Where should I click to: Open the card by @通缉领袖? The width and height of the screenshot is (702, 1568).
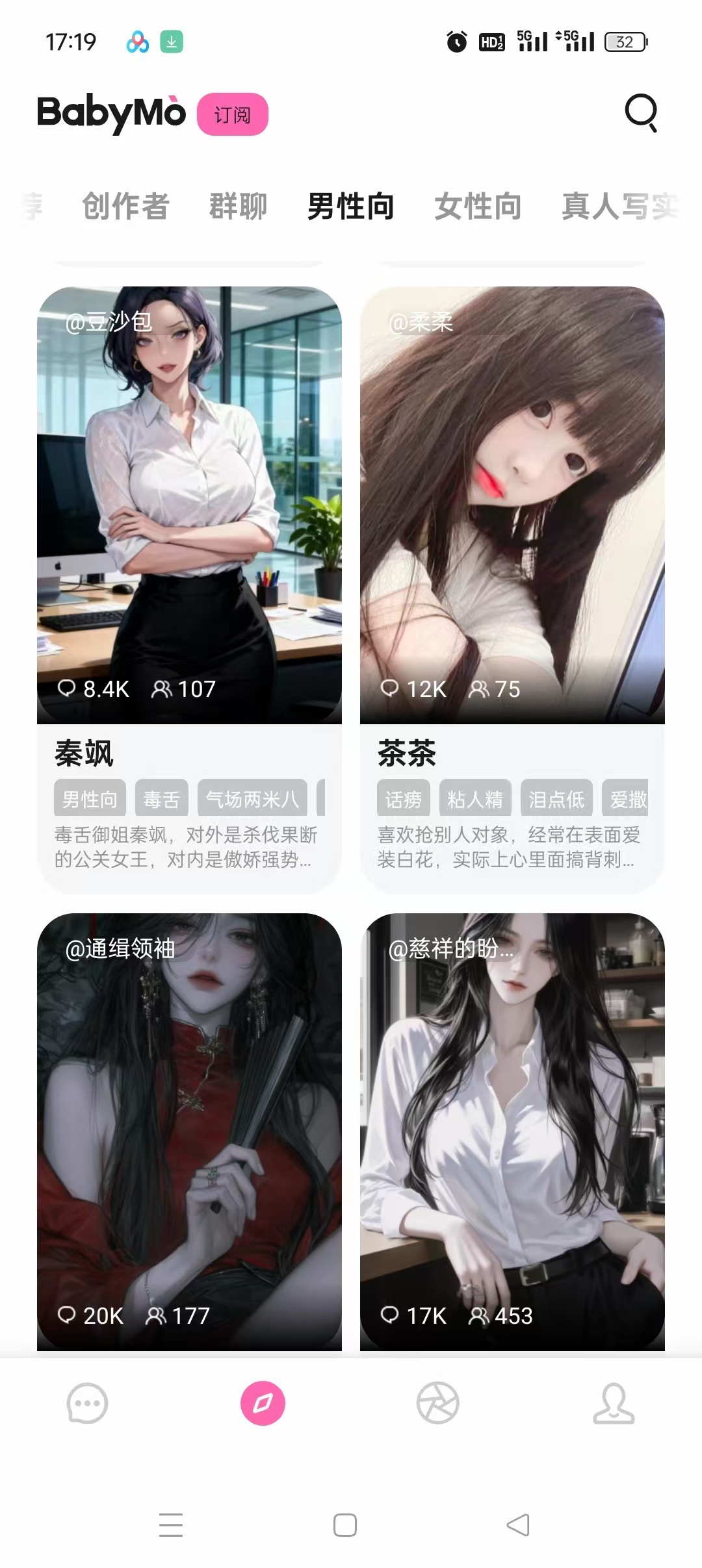pyautogui.click(x=189, y=1130)
